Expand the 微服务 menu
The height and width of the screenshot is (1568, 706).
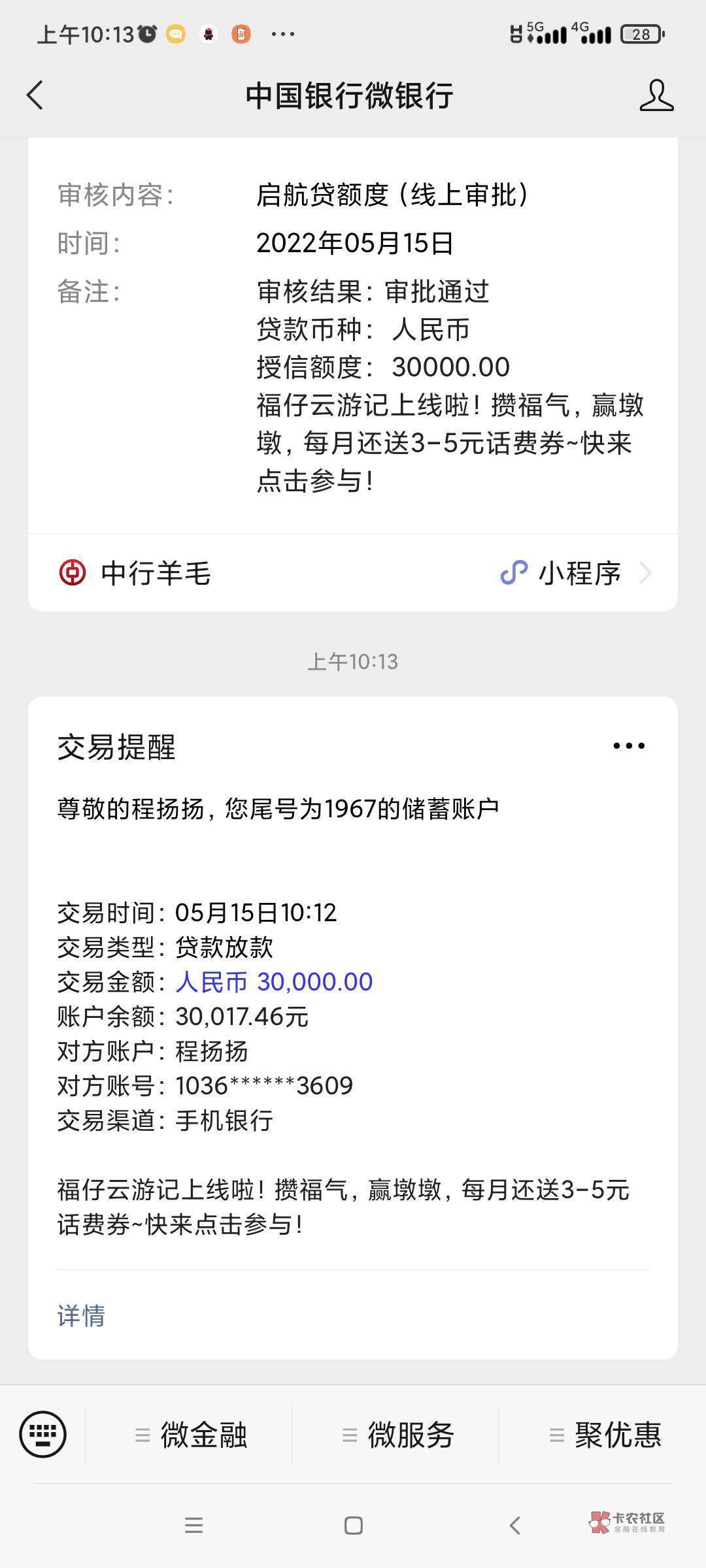coord(397,1435)
